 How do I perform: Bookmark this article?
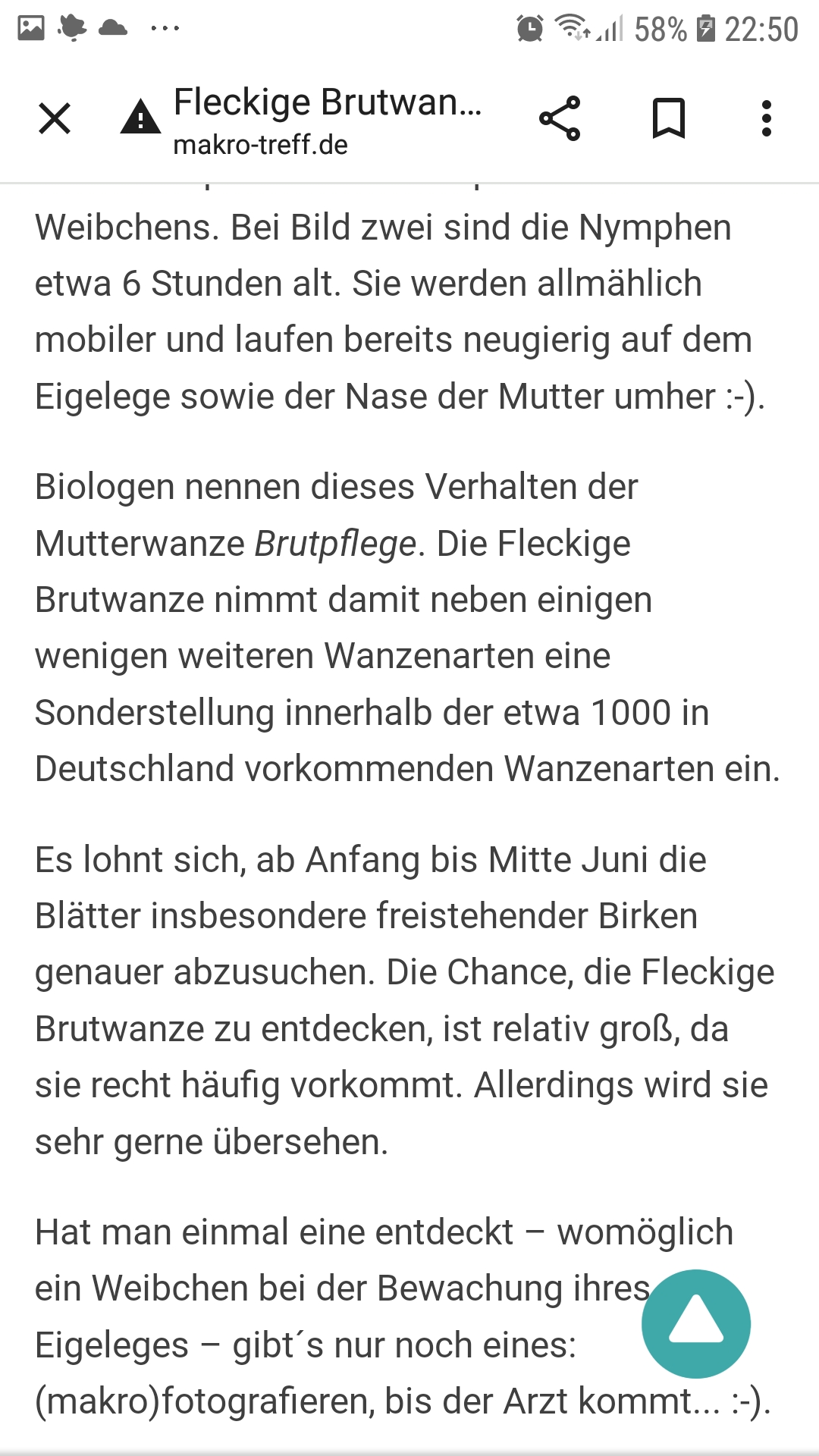[x=669, y=118]
